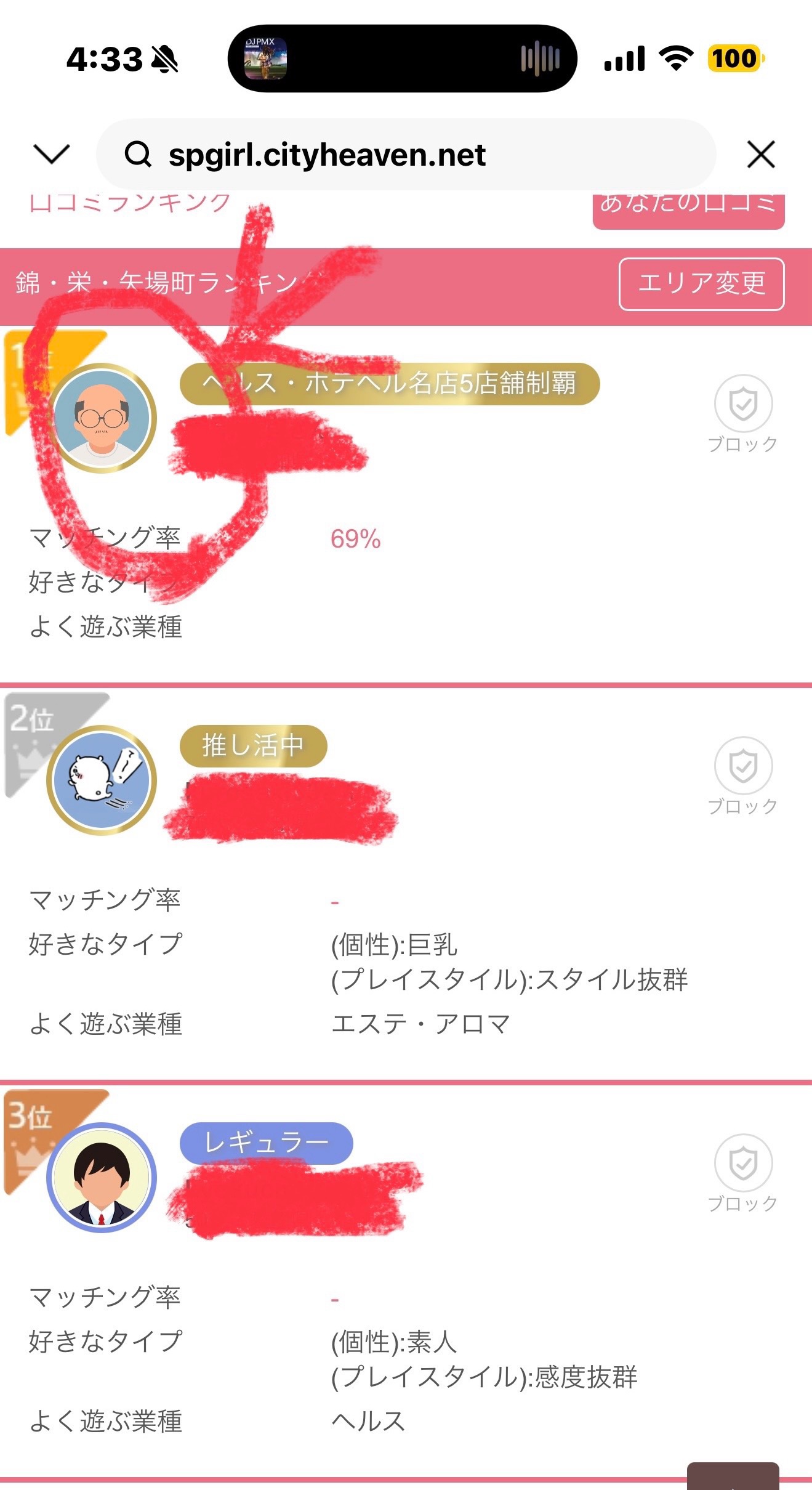This screenshot has height=1490, width=812.
Task: Tap エリア変更 to change the area
Action: [701, 284]
